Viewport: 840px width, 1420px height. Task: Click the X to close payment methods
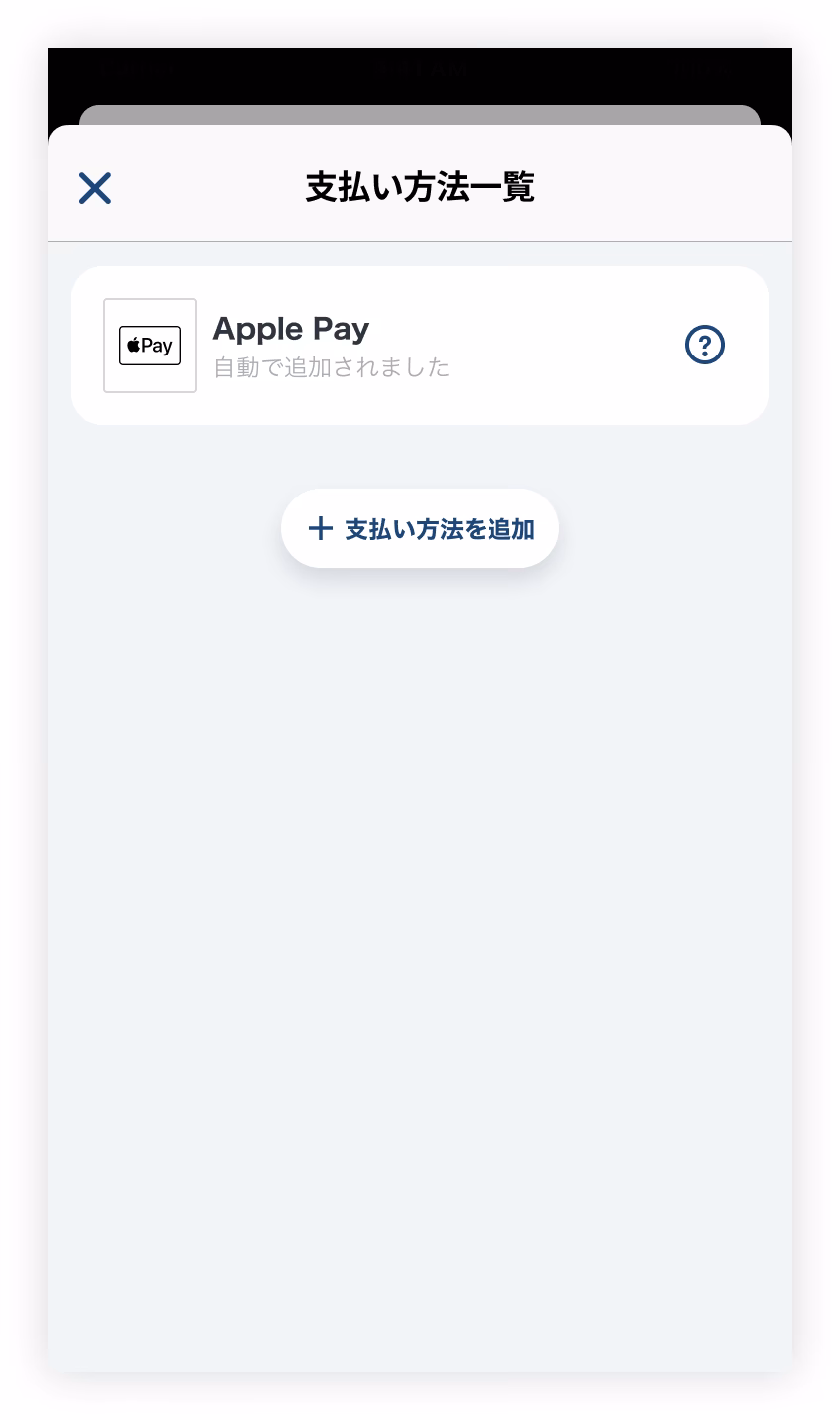coord(94,187)
